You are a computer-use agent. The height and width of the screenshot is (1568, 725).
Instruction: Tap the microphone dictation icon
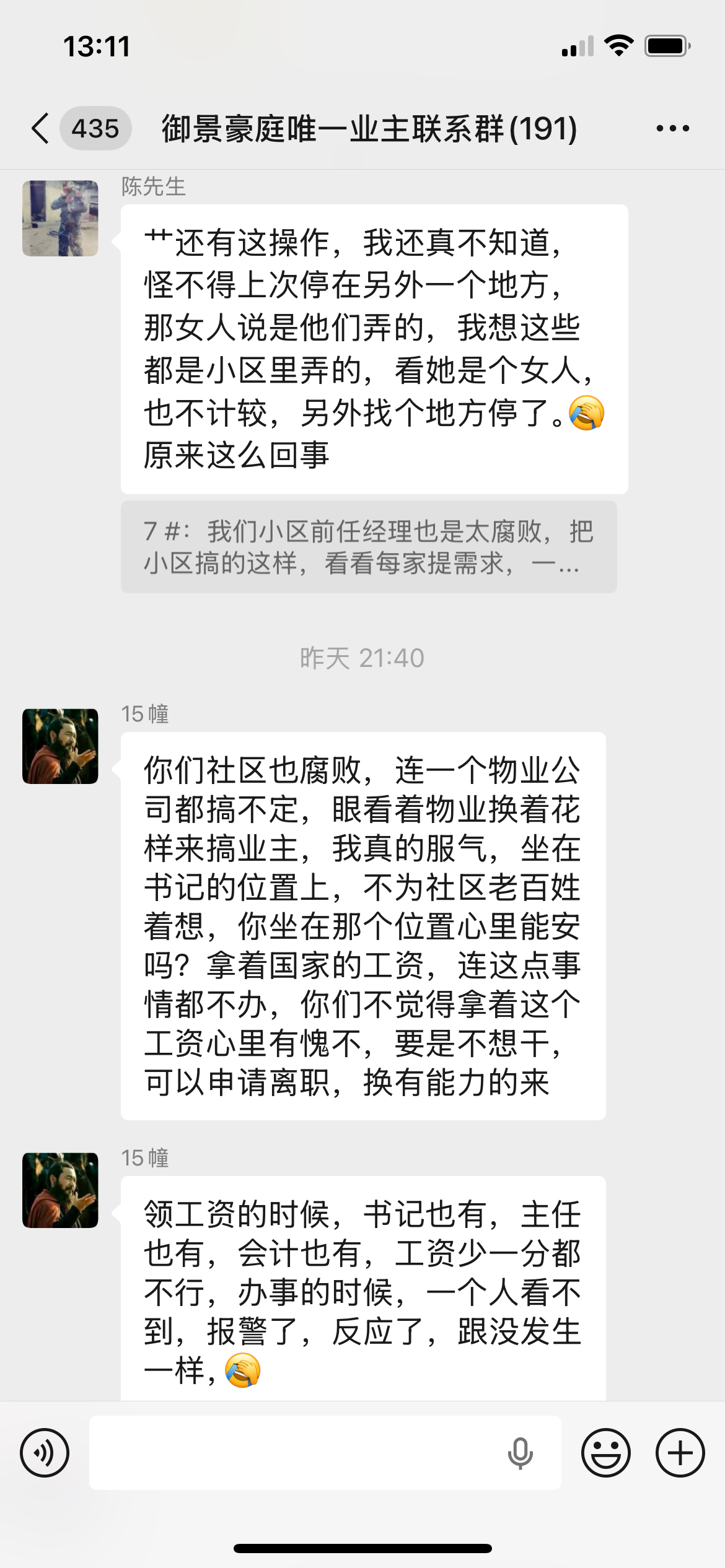(x=520, y=1453)
